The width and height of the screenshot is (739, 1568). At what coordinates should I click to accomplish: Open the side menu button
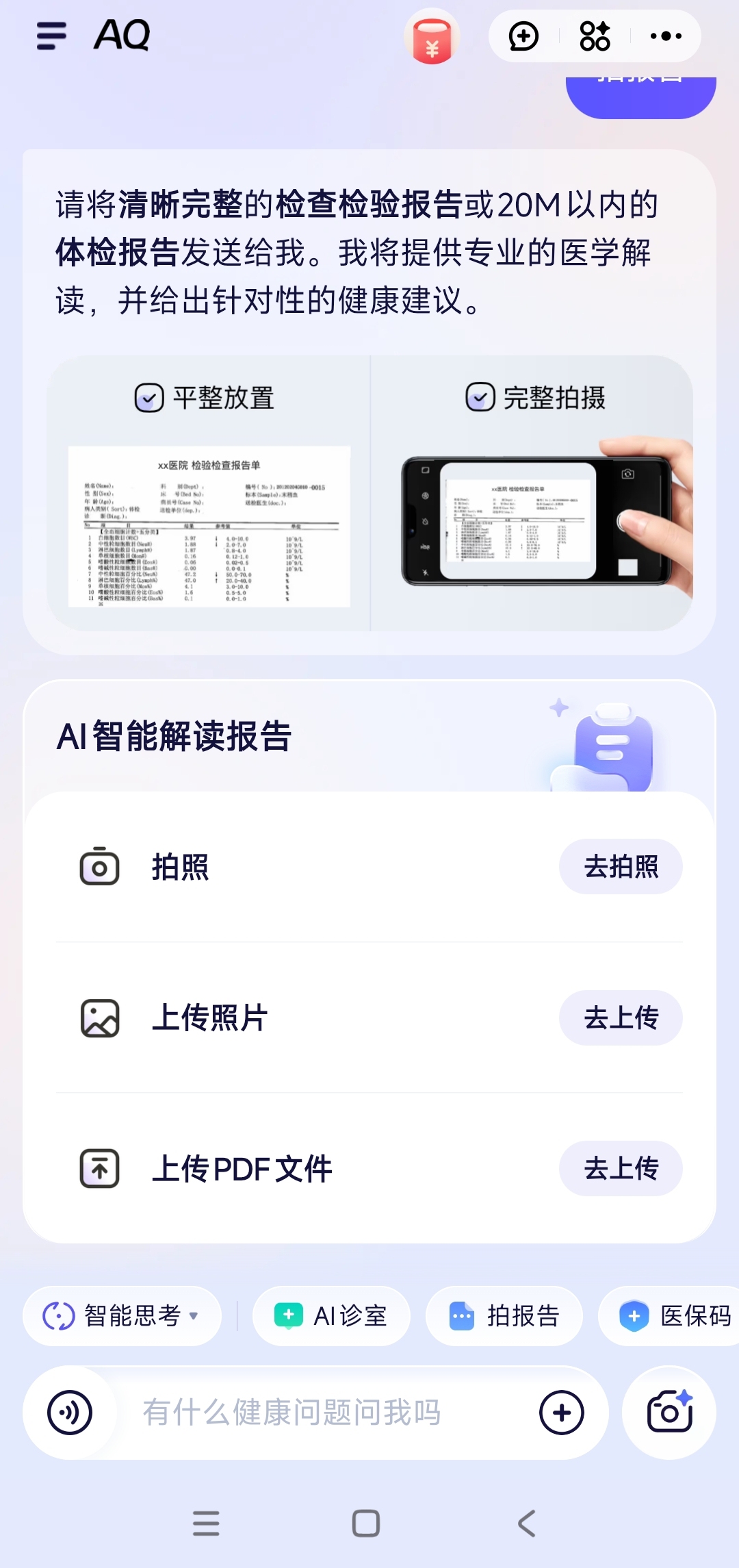coord(51,36)
